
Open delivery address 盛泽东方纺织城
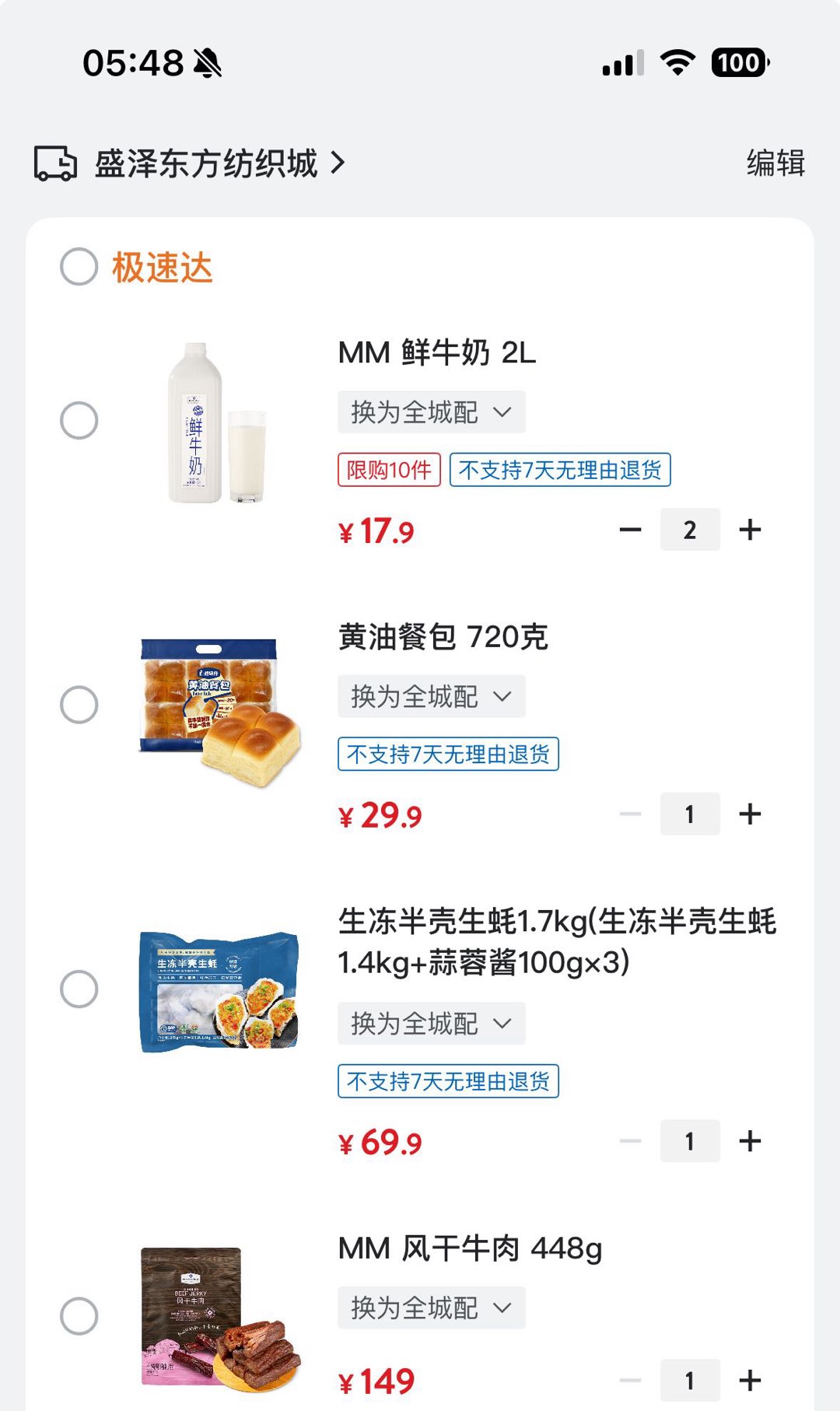206,163
